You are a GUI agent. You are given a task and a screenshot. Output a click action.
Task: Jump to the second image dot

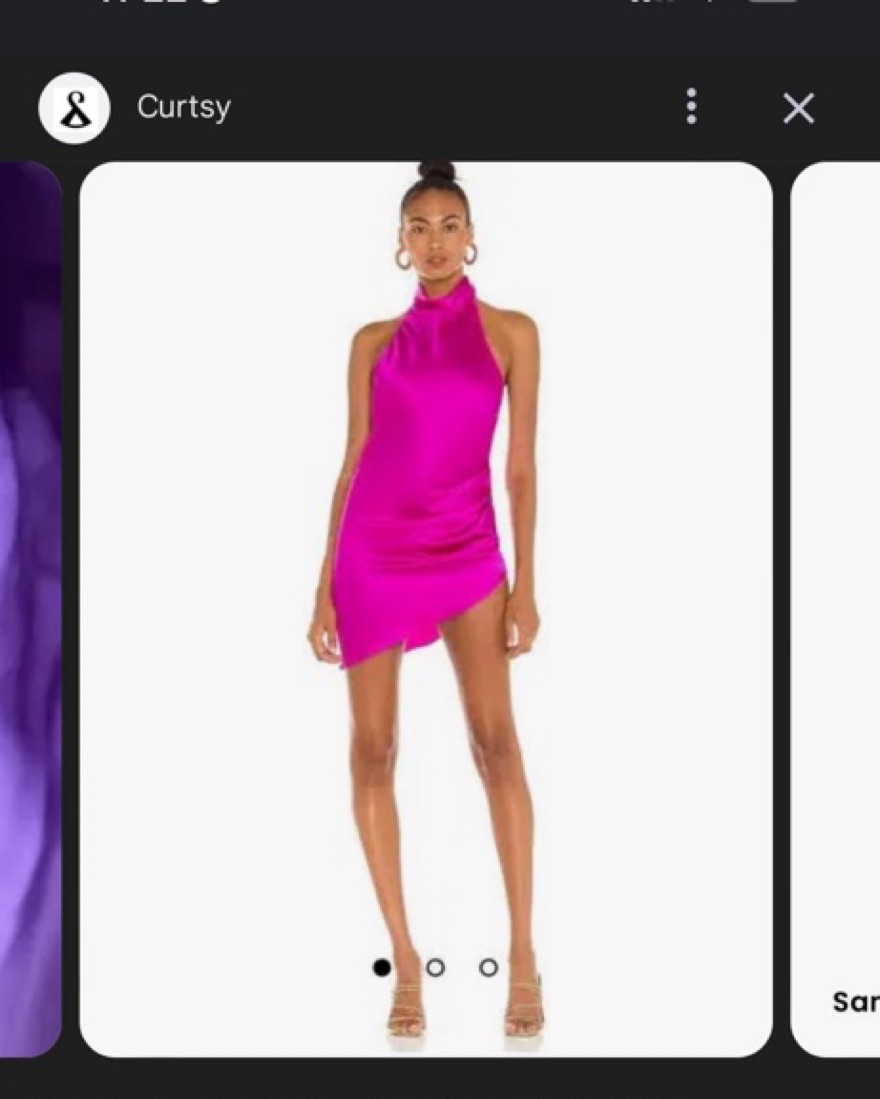[x=435, y=967]
